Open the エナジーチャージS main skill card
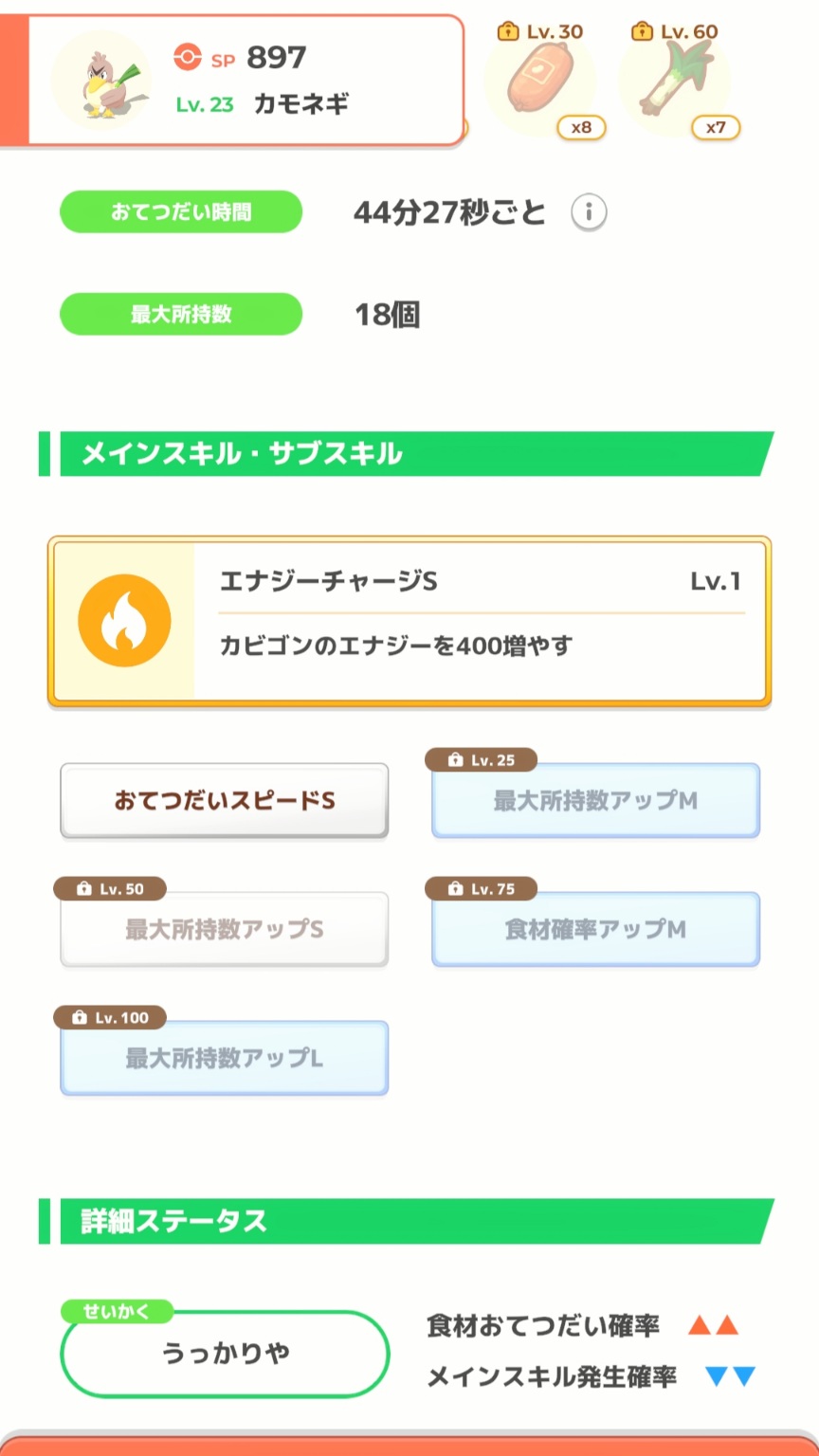Screen dimensions: 819x1456 409,621
